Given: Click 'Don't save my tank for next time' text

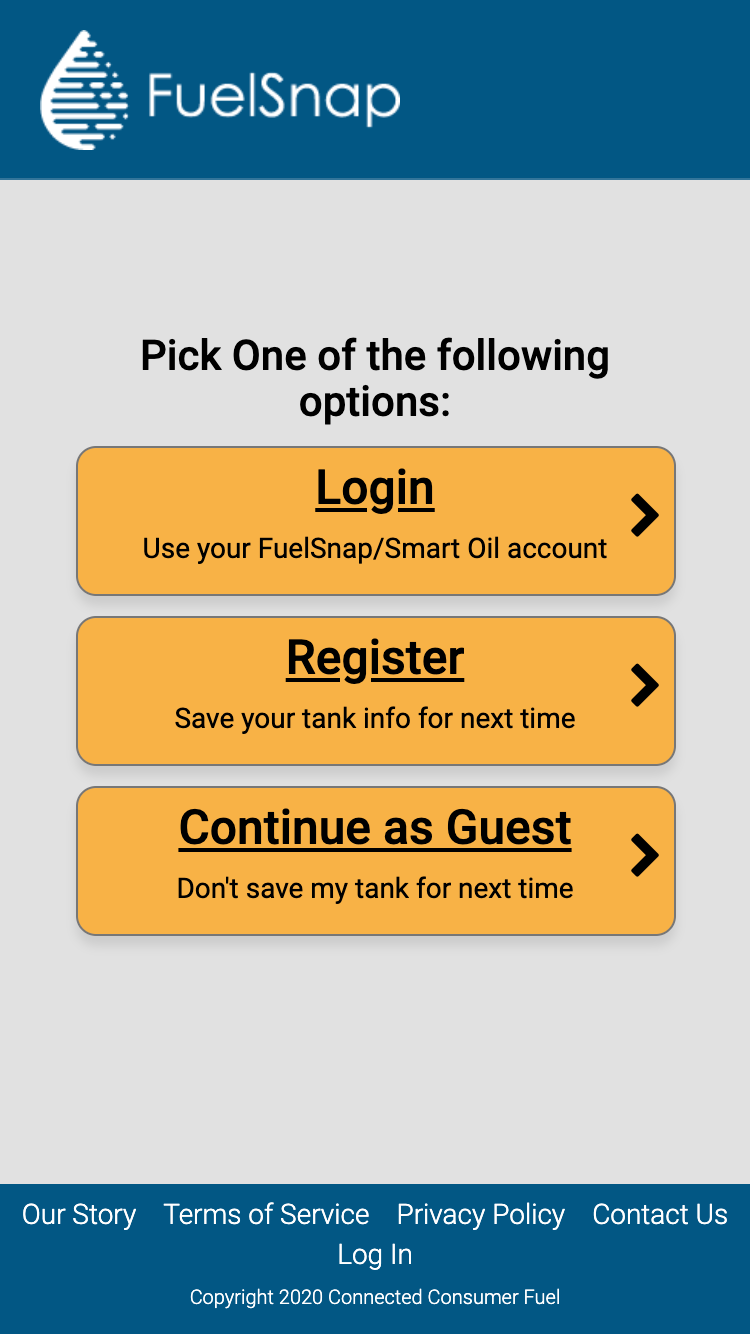Looking at the screenshot, I should coord(375,888).
